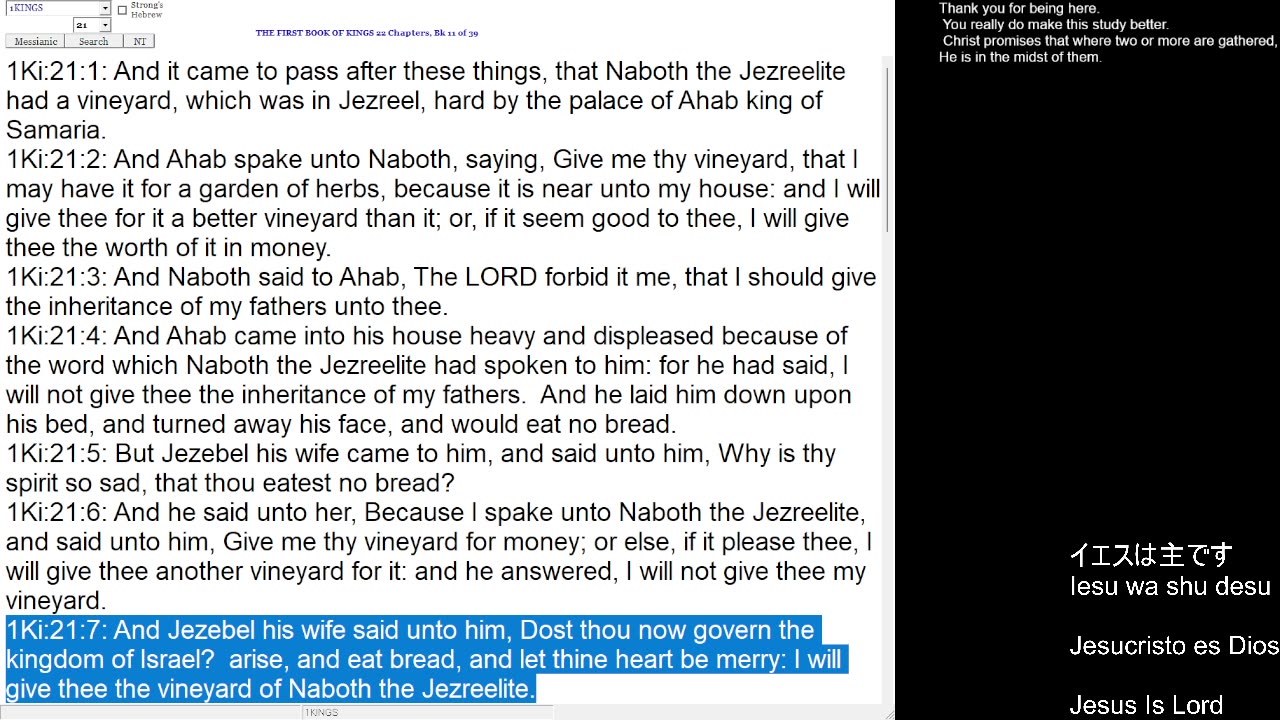Screen dimensions: 1280x720
Task: Tap the Messianic button
Action: (35, 42)
